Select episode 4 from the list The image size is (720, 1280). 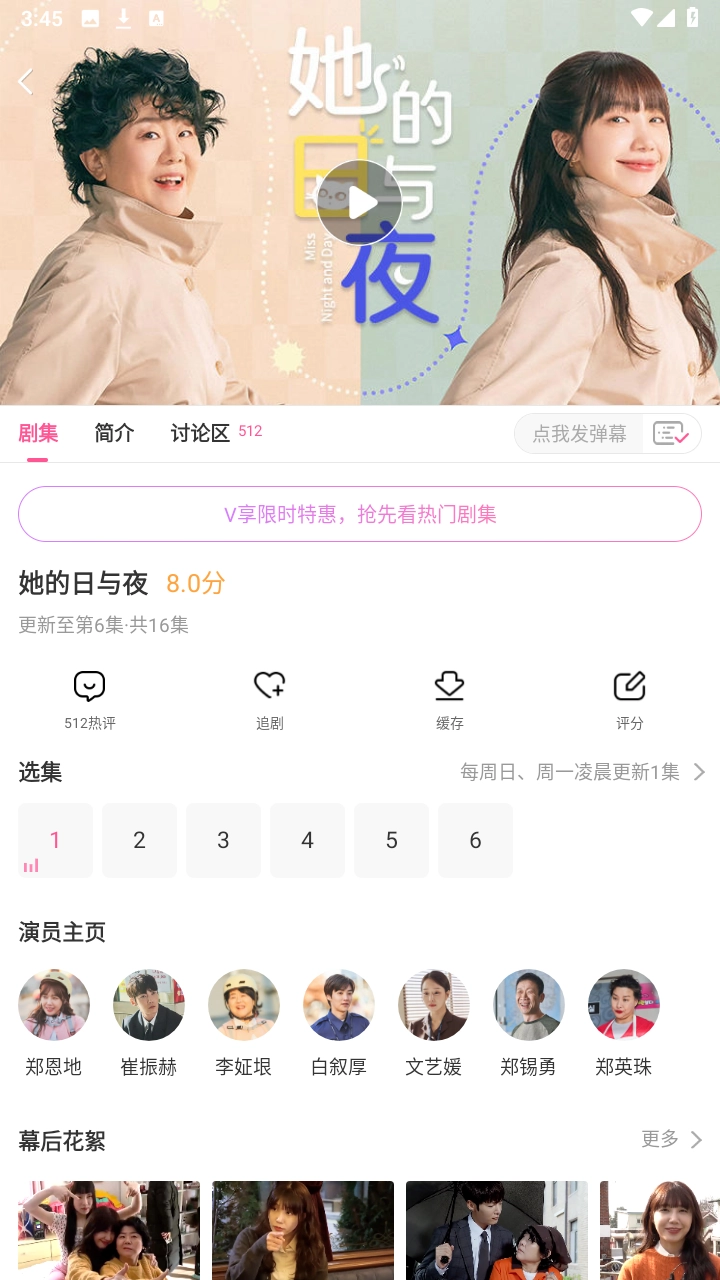307,840
